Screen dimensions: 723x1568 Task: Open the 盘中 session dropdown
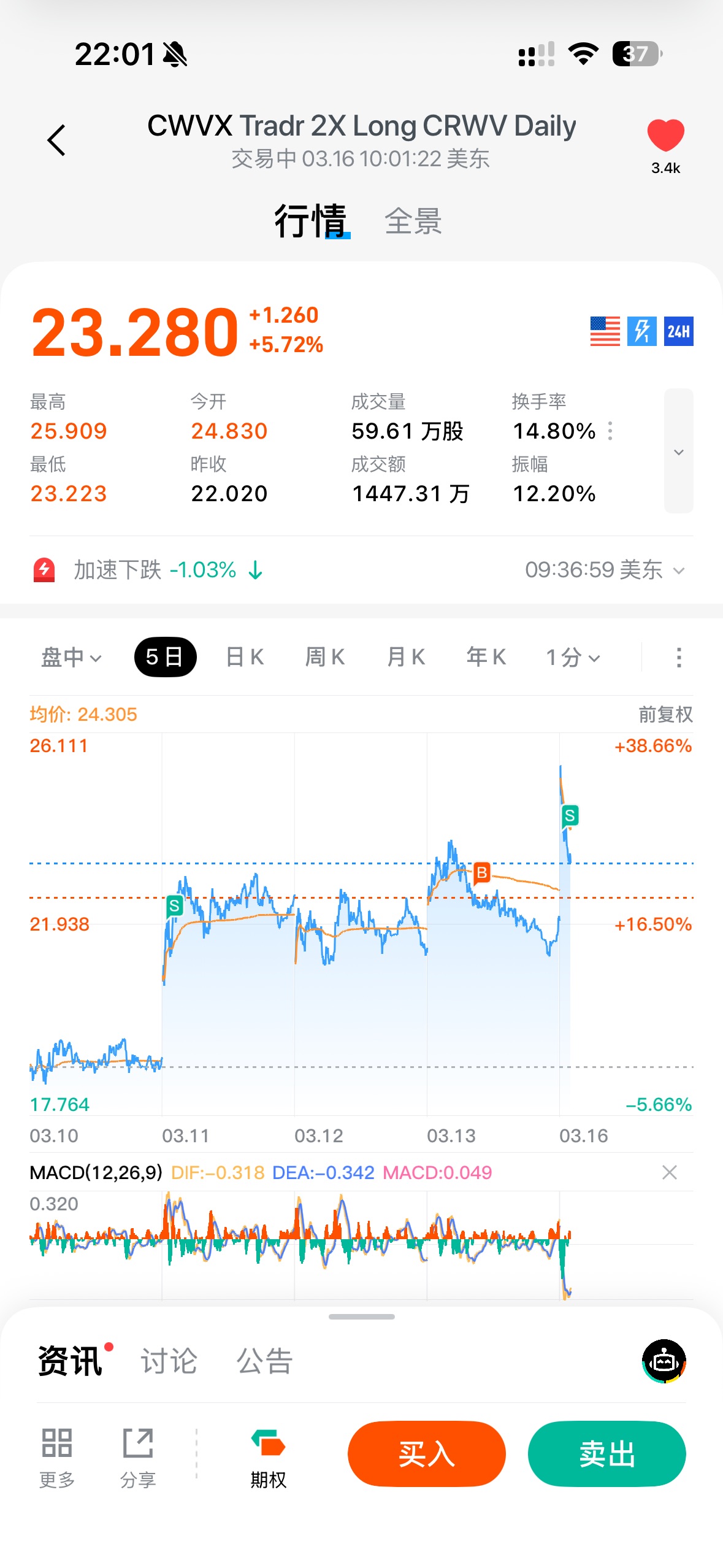[x=71, y=658]
